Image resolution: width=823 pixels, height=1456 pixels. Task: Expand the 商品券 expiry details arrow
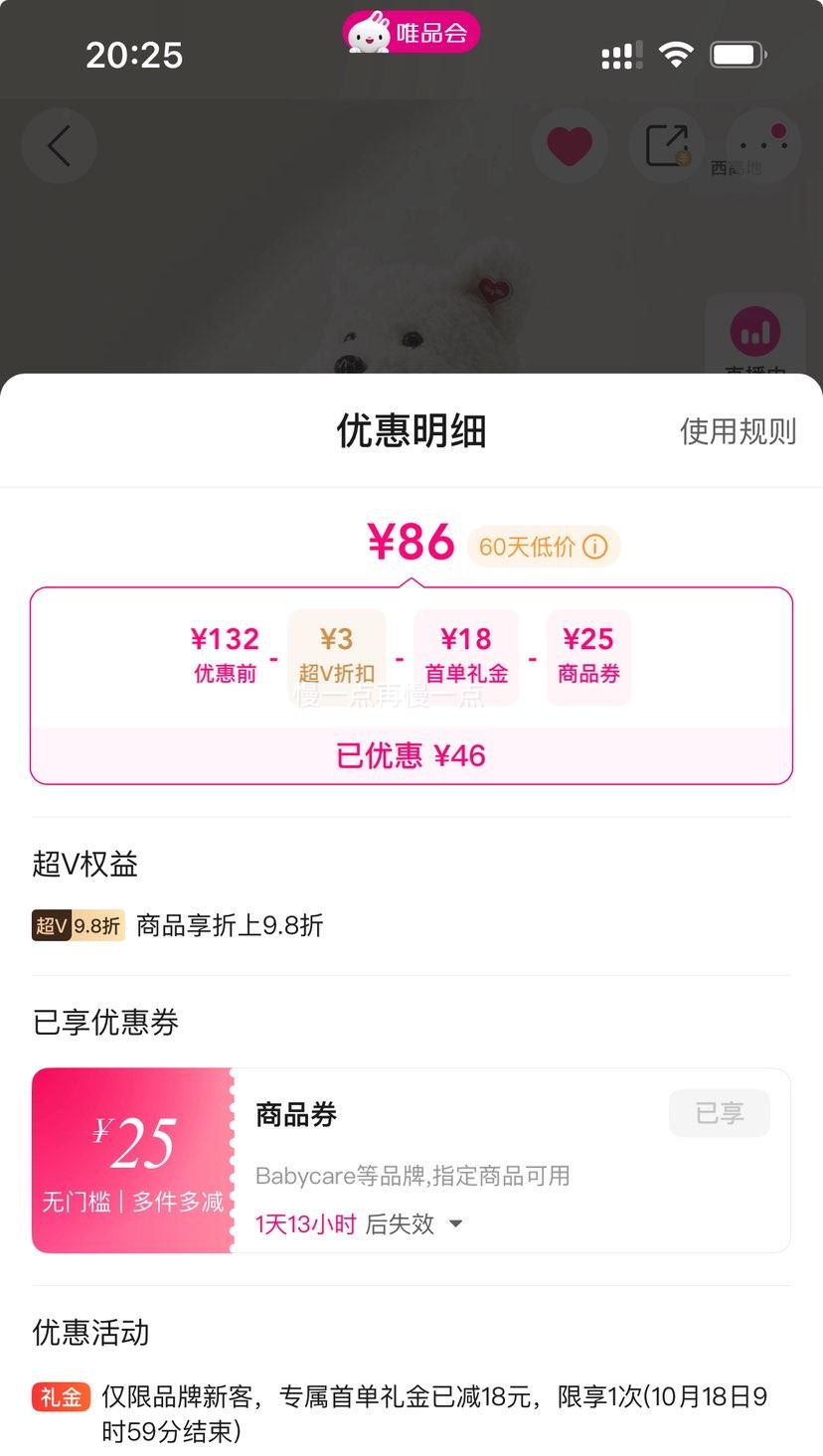point(456,1224)
